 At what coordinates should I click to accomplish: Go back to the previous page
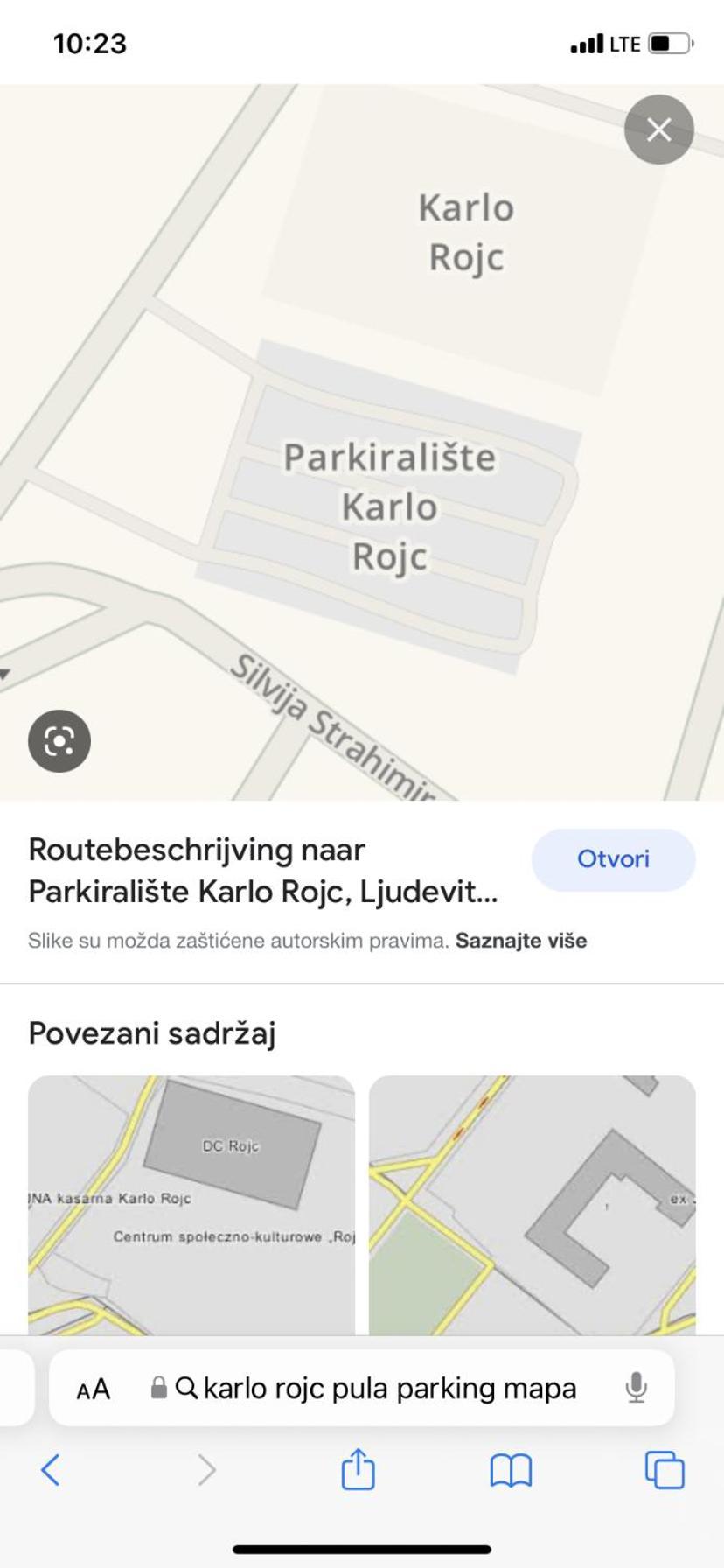click(51, 1470)
